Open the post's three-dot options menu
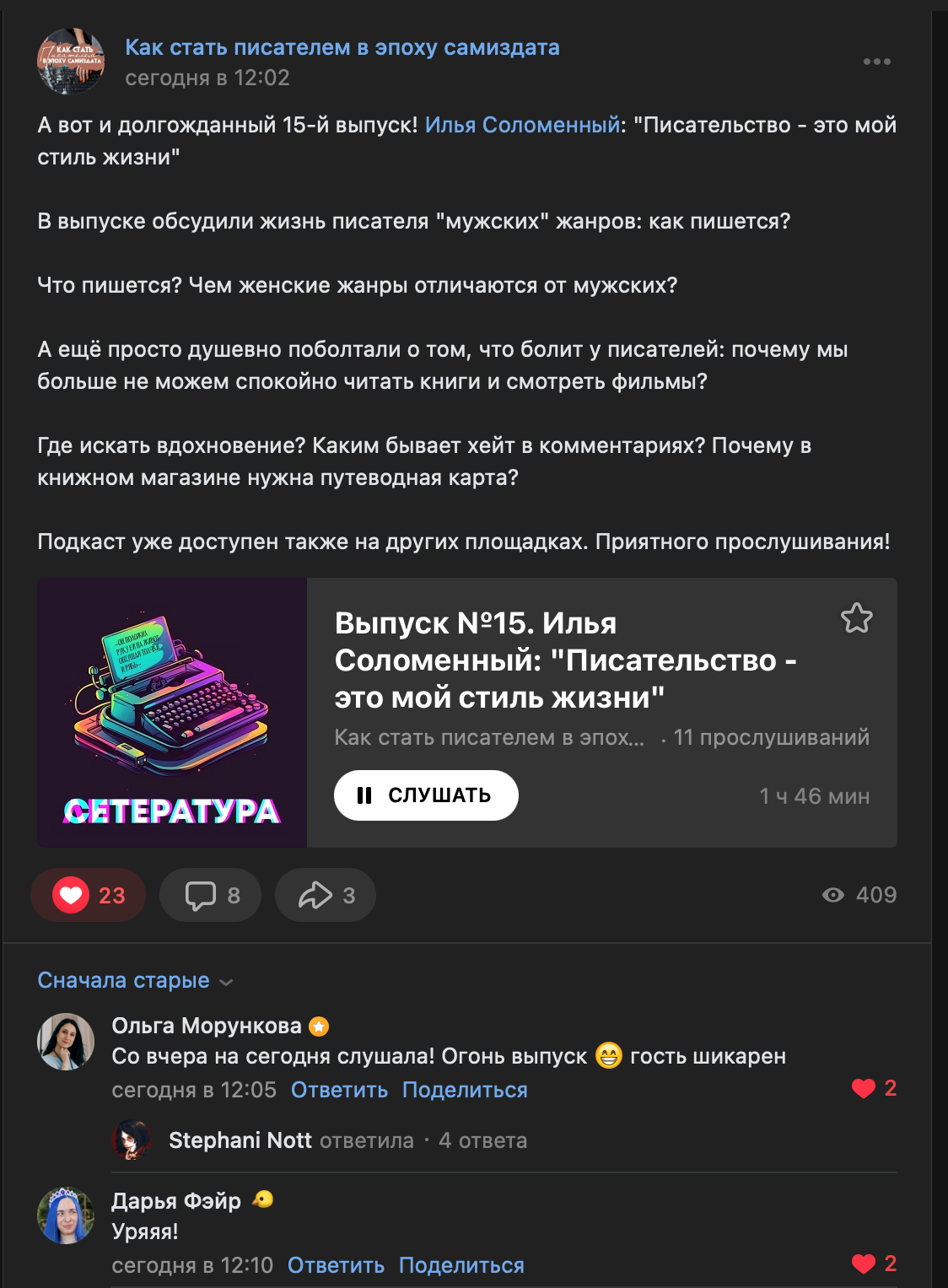 tap(876, 62)
